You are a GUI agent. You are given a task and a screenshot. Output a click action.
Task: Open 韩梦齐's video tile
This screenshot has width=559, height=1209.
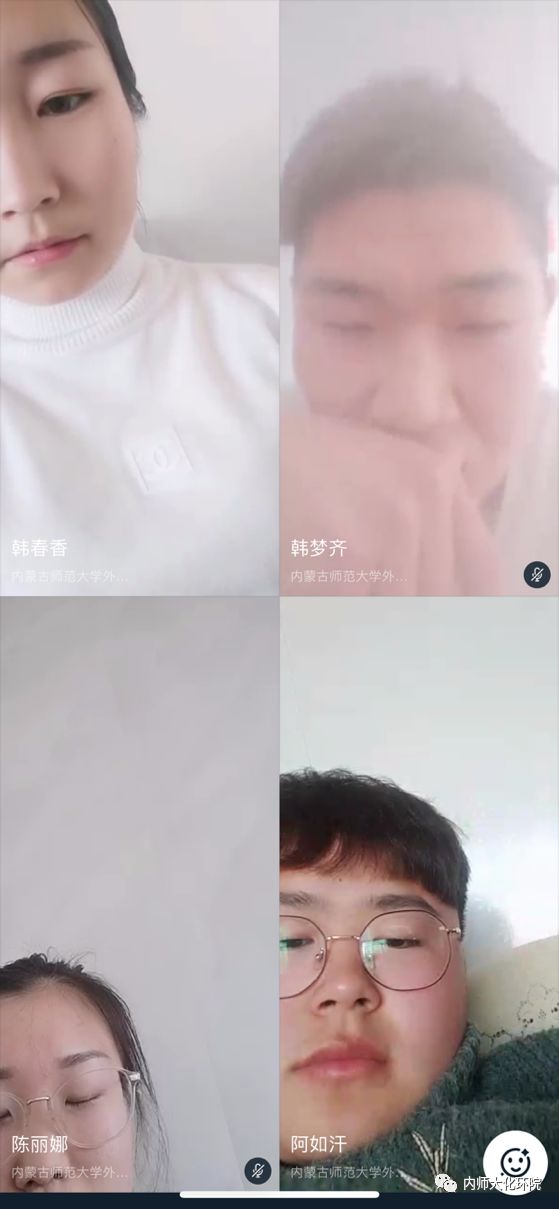(x=420, y=297)
